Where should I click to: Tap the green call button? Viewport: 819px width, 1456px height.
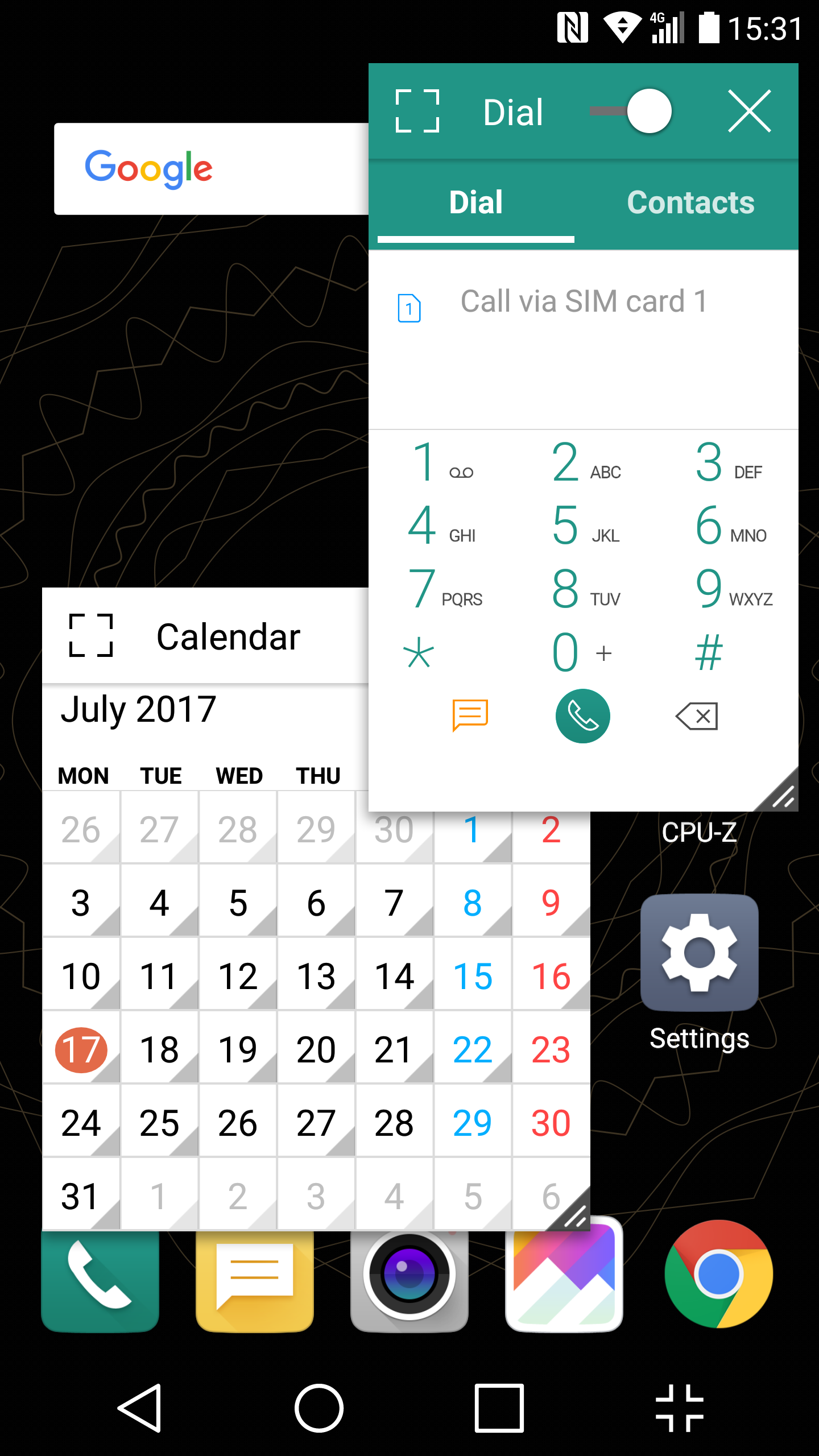[x=583, y=716]
